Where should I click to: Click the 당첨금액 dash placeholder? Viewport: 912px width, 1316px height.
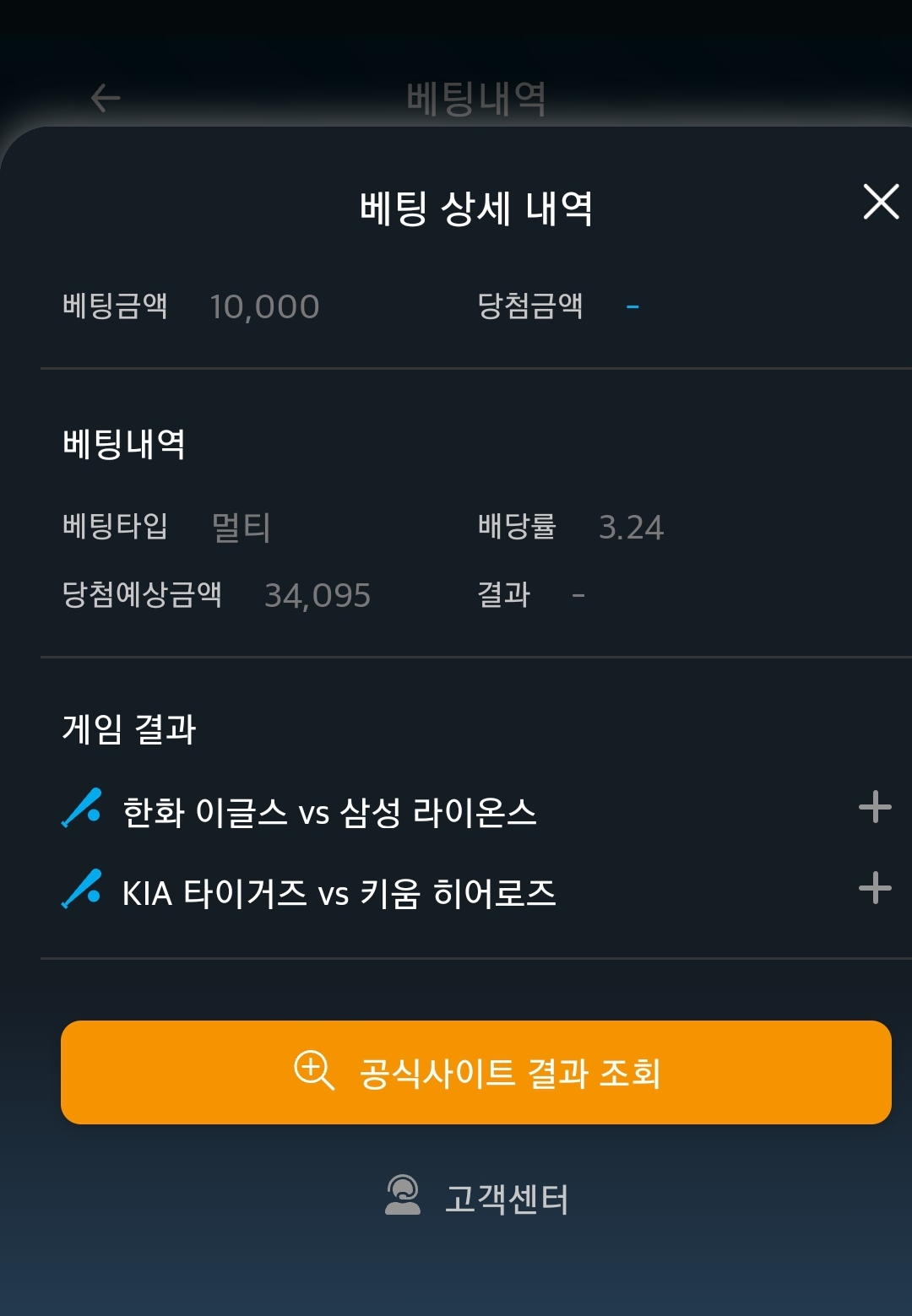click(632, 306)
